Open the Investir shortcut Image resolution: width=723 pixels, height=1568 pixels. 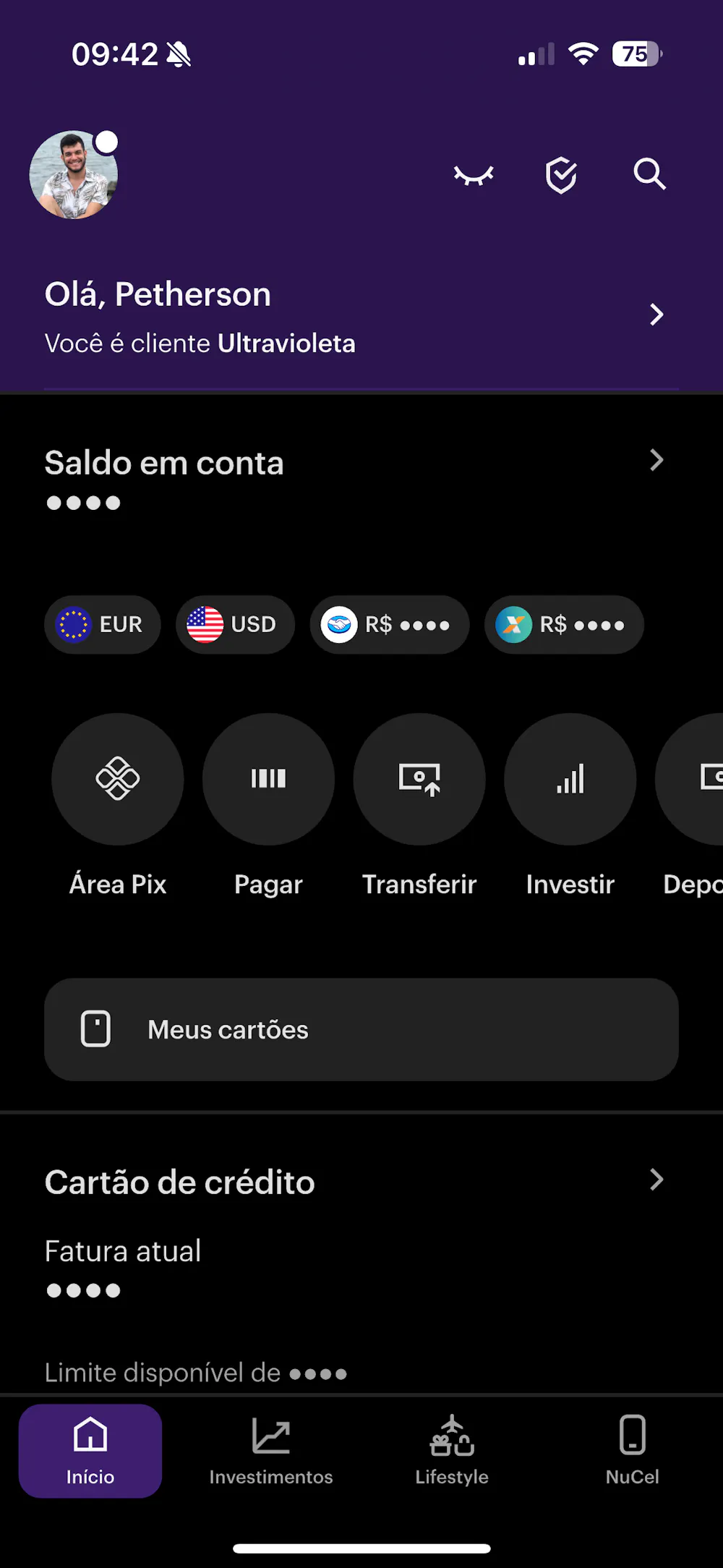tap(570, 779)
